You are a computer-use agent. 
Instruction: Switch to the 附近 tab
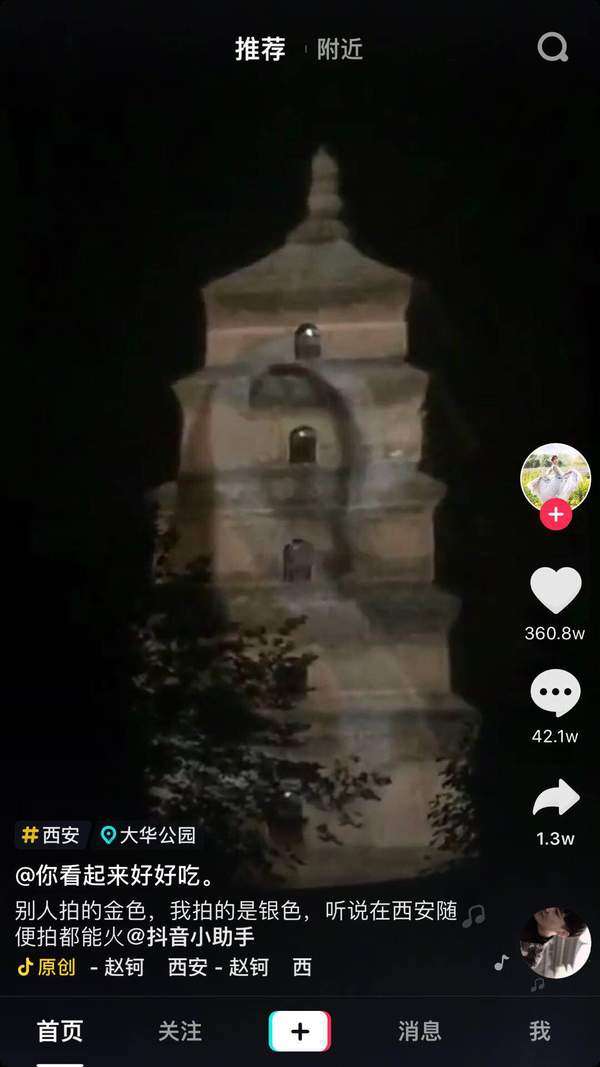[x=340, y=49]
